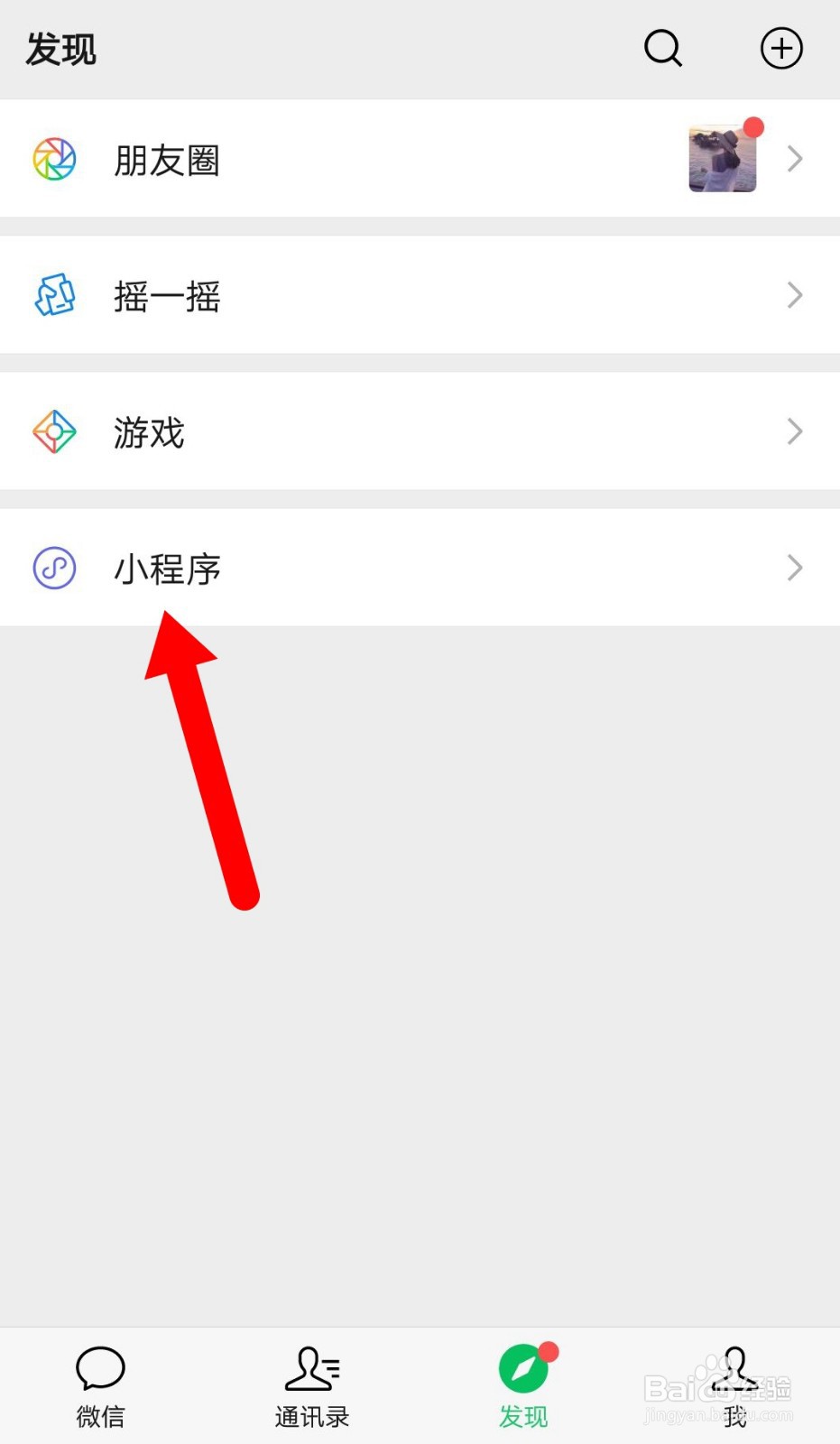Tap the Mini Programs (小程序) icon

54,569
